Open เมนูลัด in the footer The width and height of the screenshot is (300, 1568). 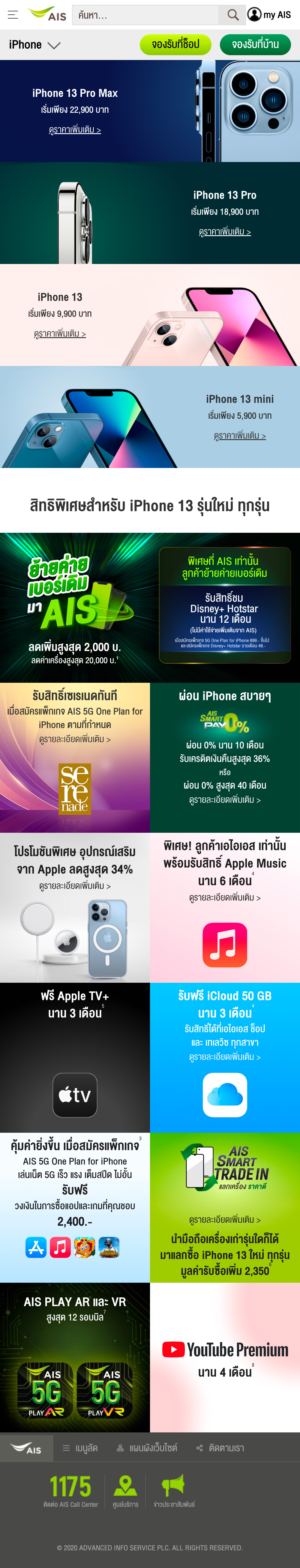coord(80,1448)
